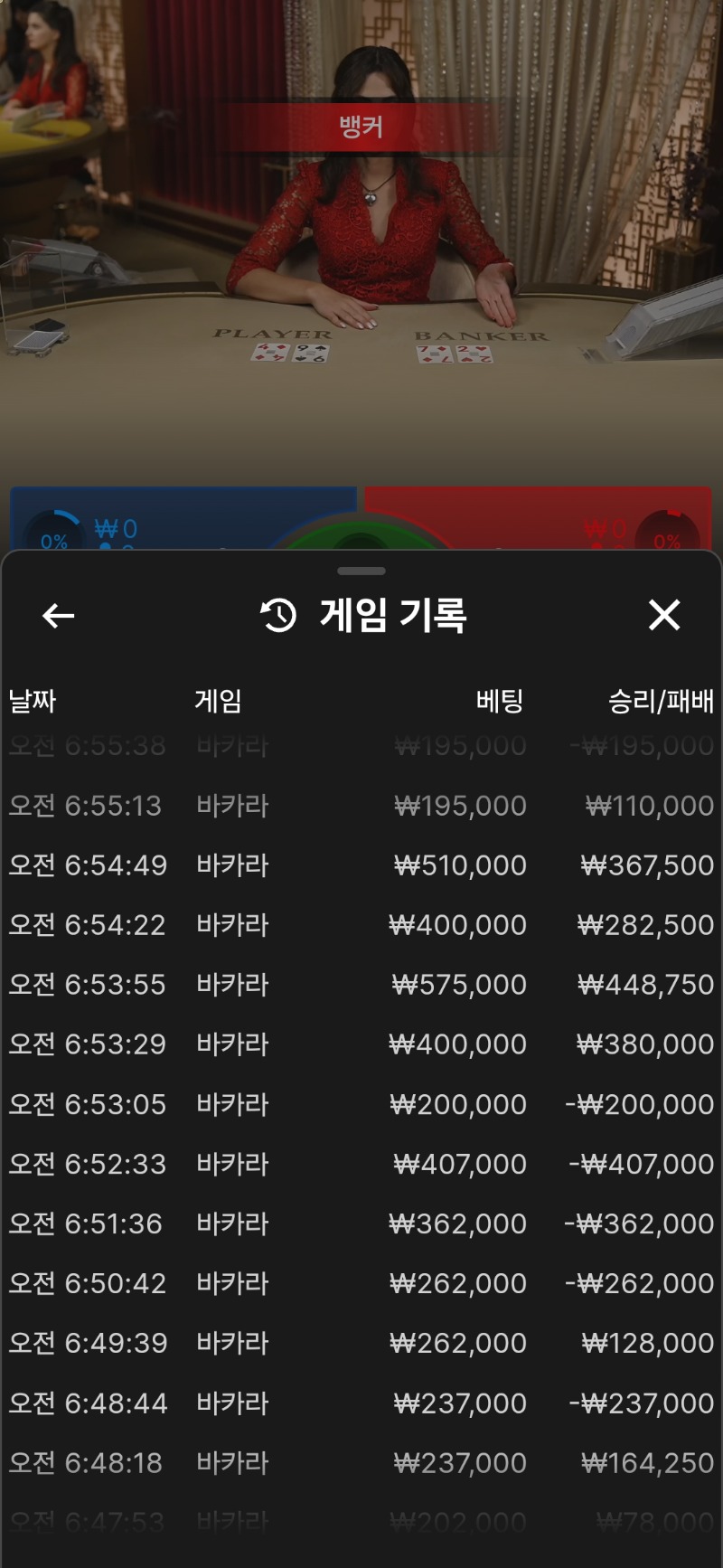Open the 오전 6:55:13 baccarat record
Viewport: 723px width, 1568px height.
[x=361, y=806]
